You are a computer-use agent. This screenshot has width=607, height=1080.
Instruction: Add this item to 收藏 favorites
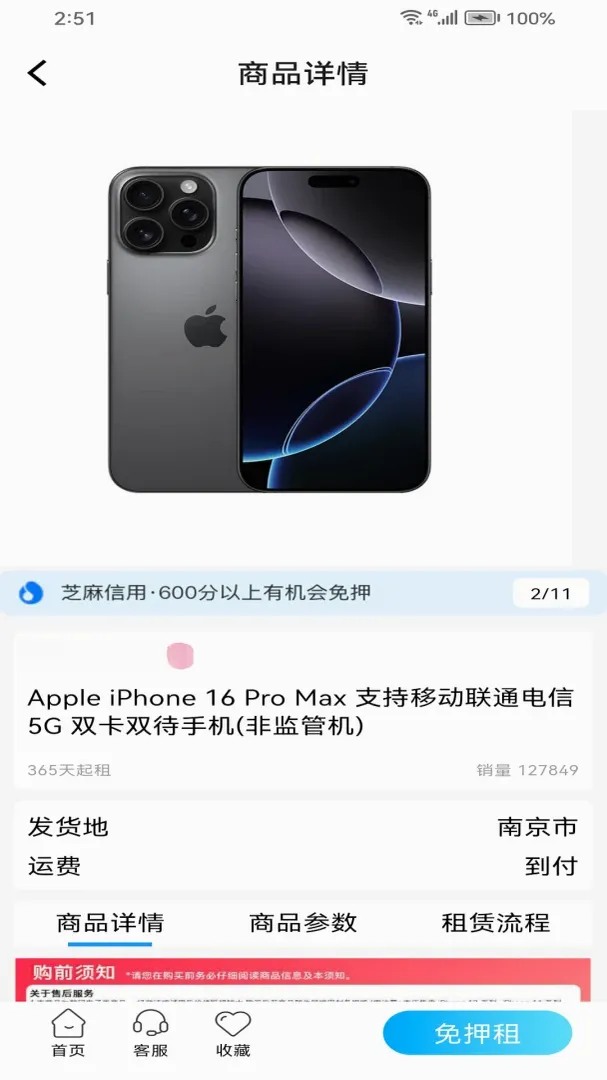coord(233,1033)
